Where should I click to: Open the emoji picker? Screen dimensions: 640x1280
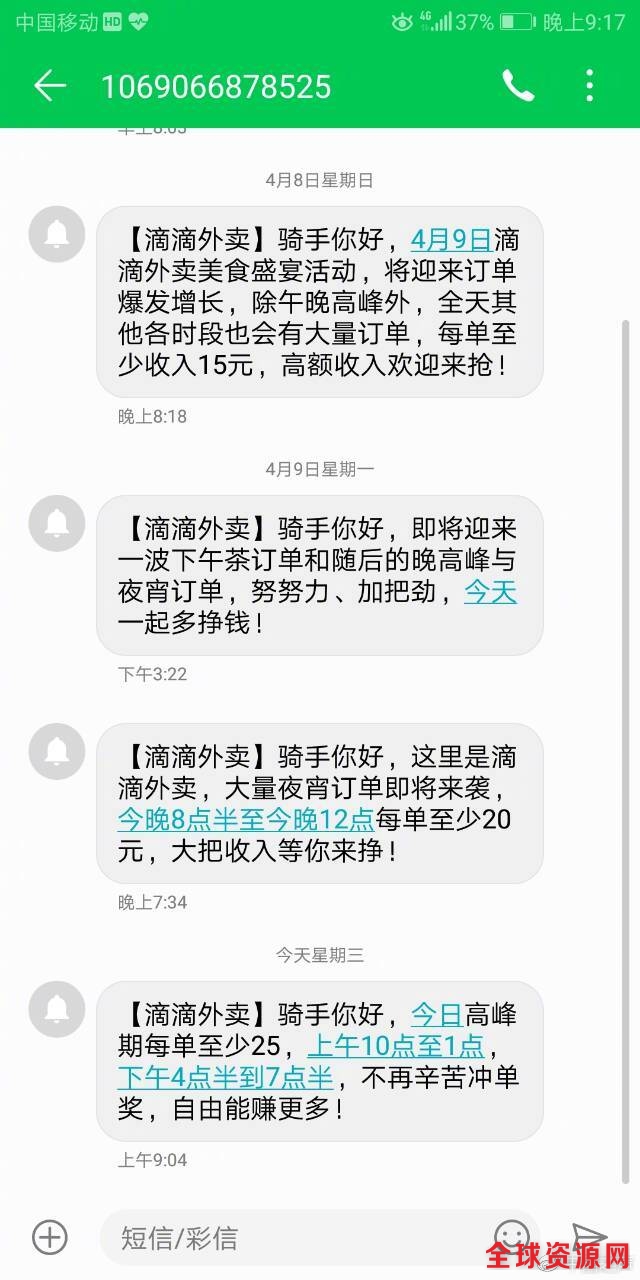[x=512, y=1235]
